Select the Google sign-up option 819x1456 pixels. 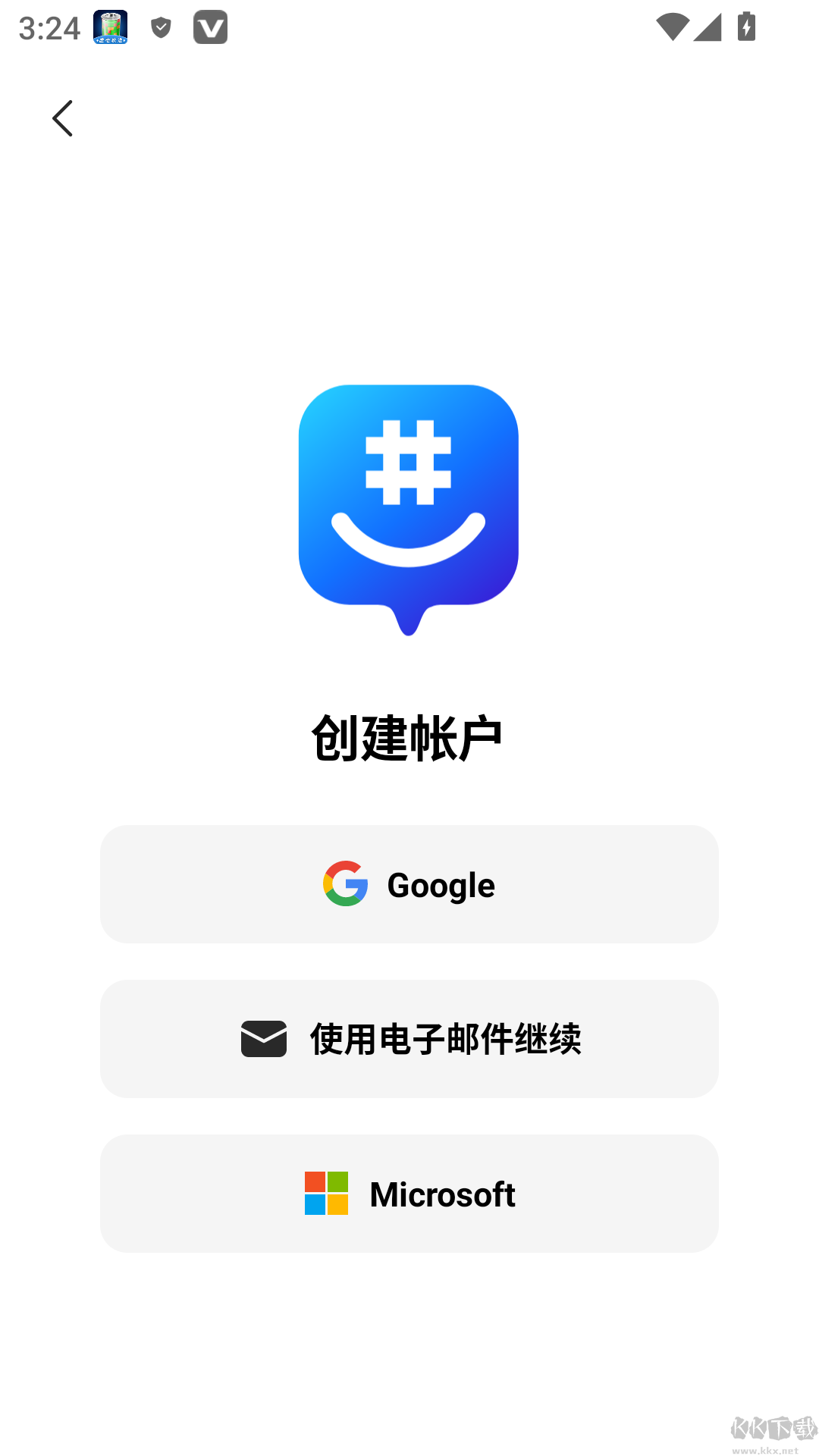pyautogui.click(x=409, y=883)
